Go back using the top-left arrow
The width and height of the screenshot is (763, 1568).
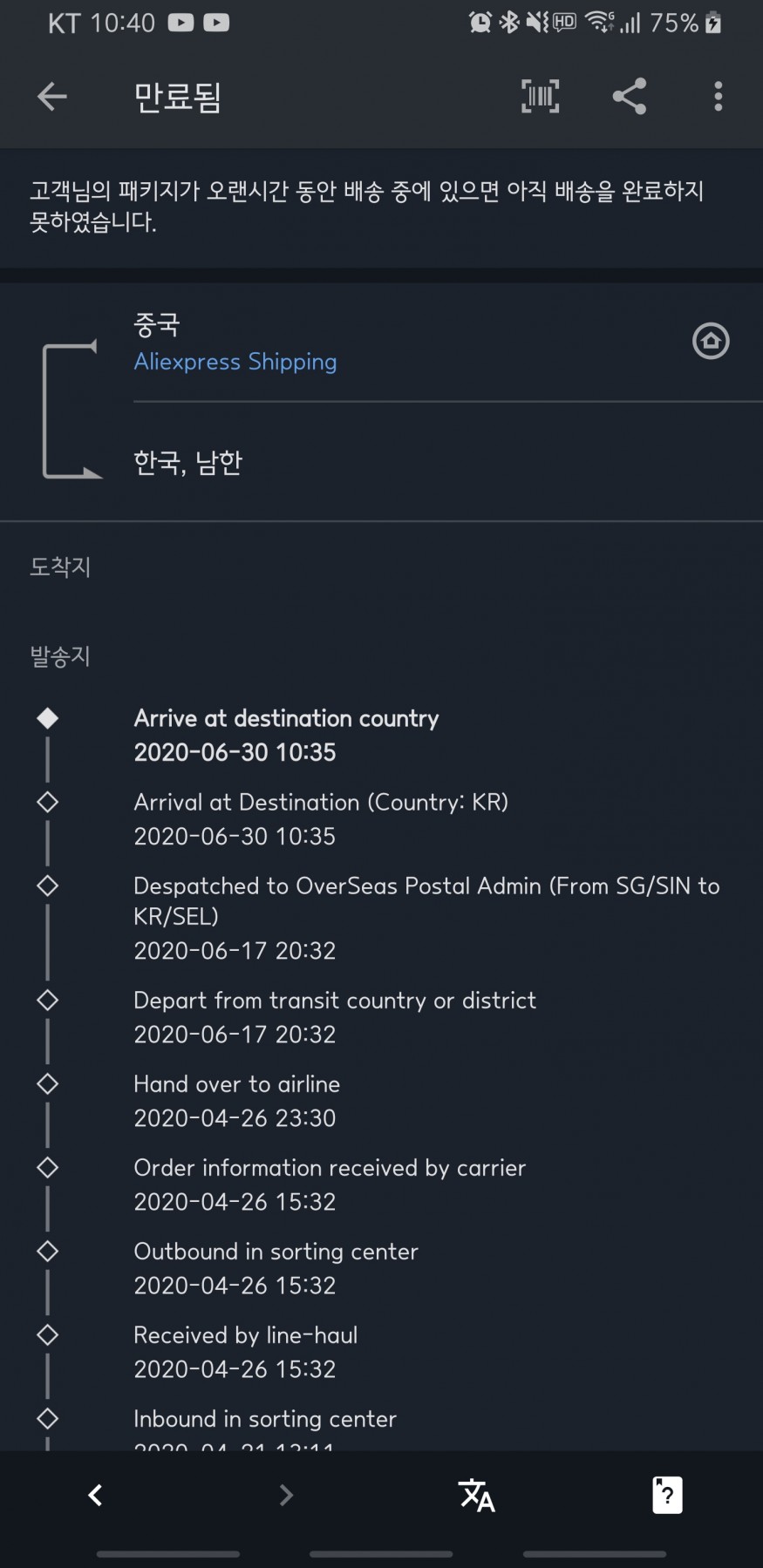point(52,96)
